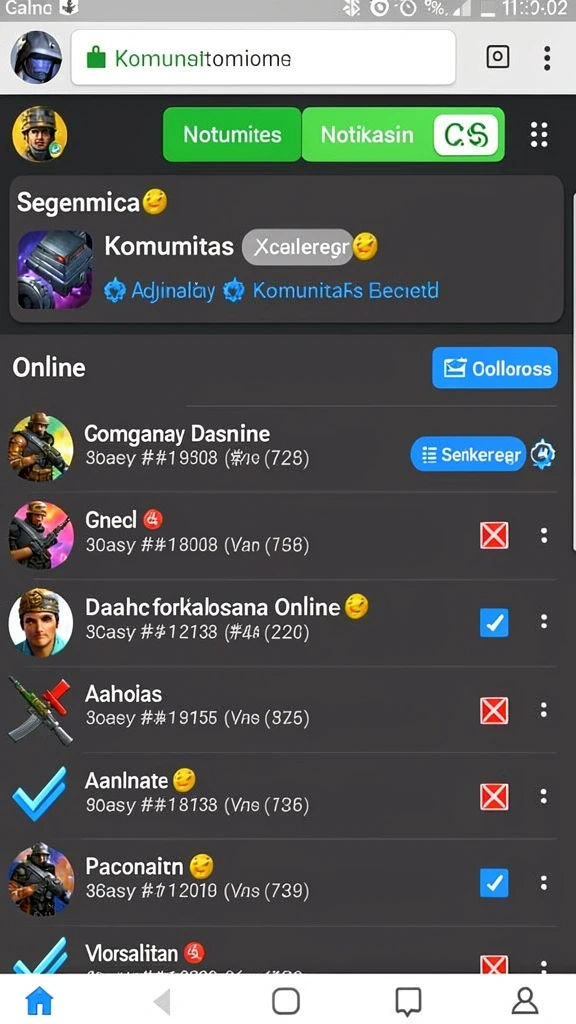The image size is (576, 1024).
Task: Open the browser overflow menu
Action: tap(547, 58)
